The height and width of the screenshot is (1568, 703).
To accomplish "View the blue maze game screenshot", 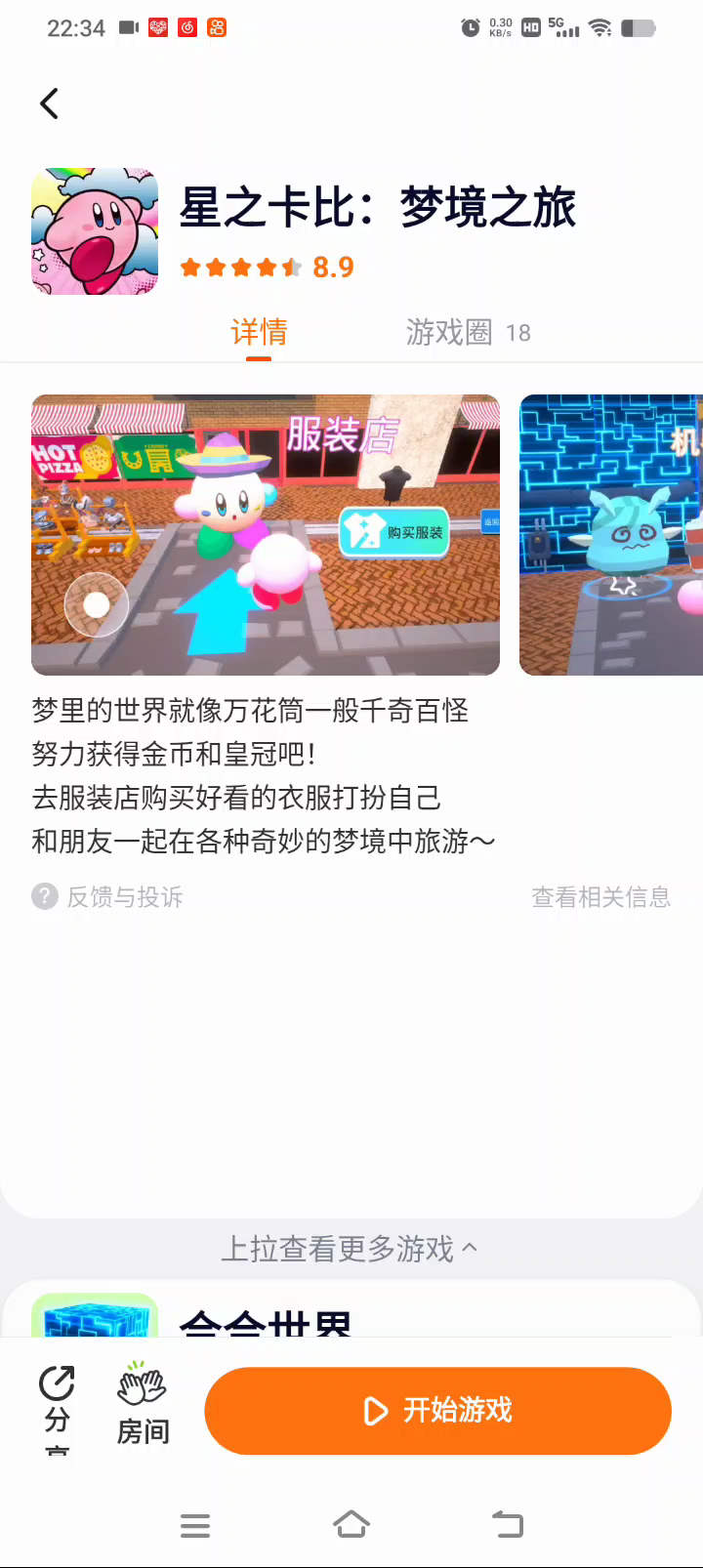I will (611, 535).
